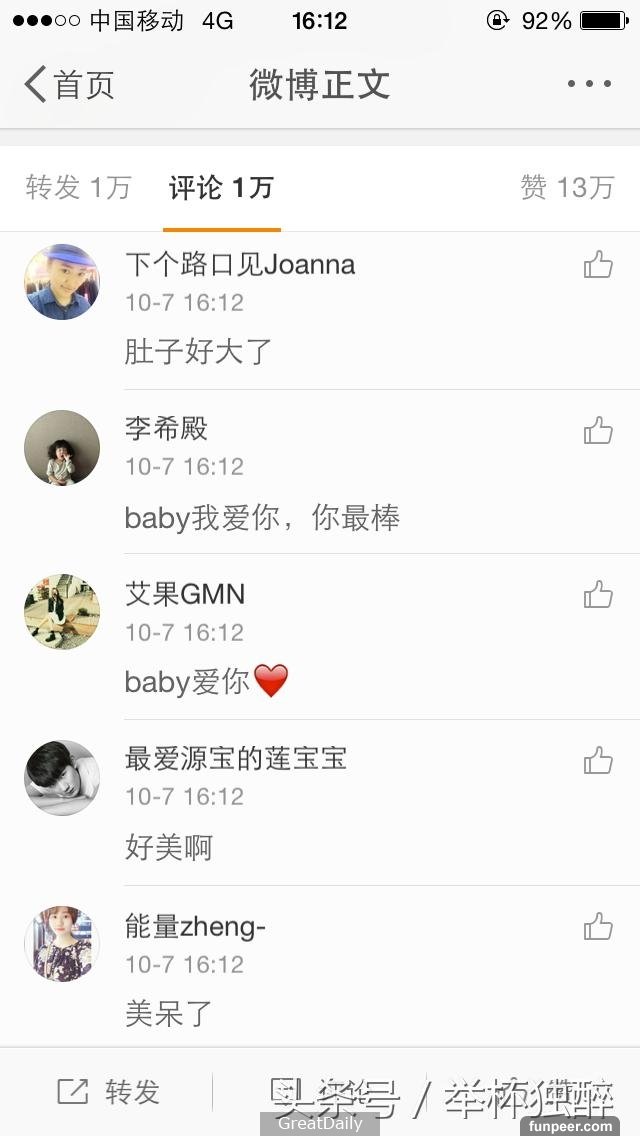Go back to 首页
640x1136 pixels.
68,85
